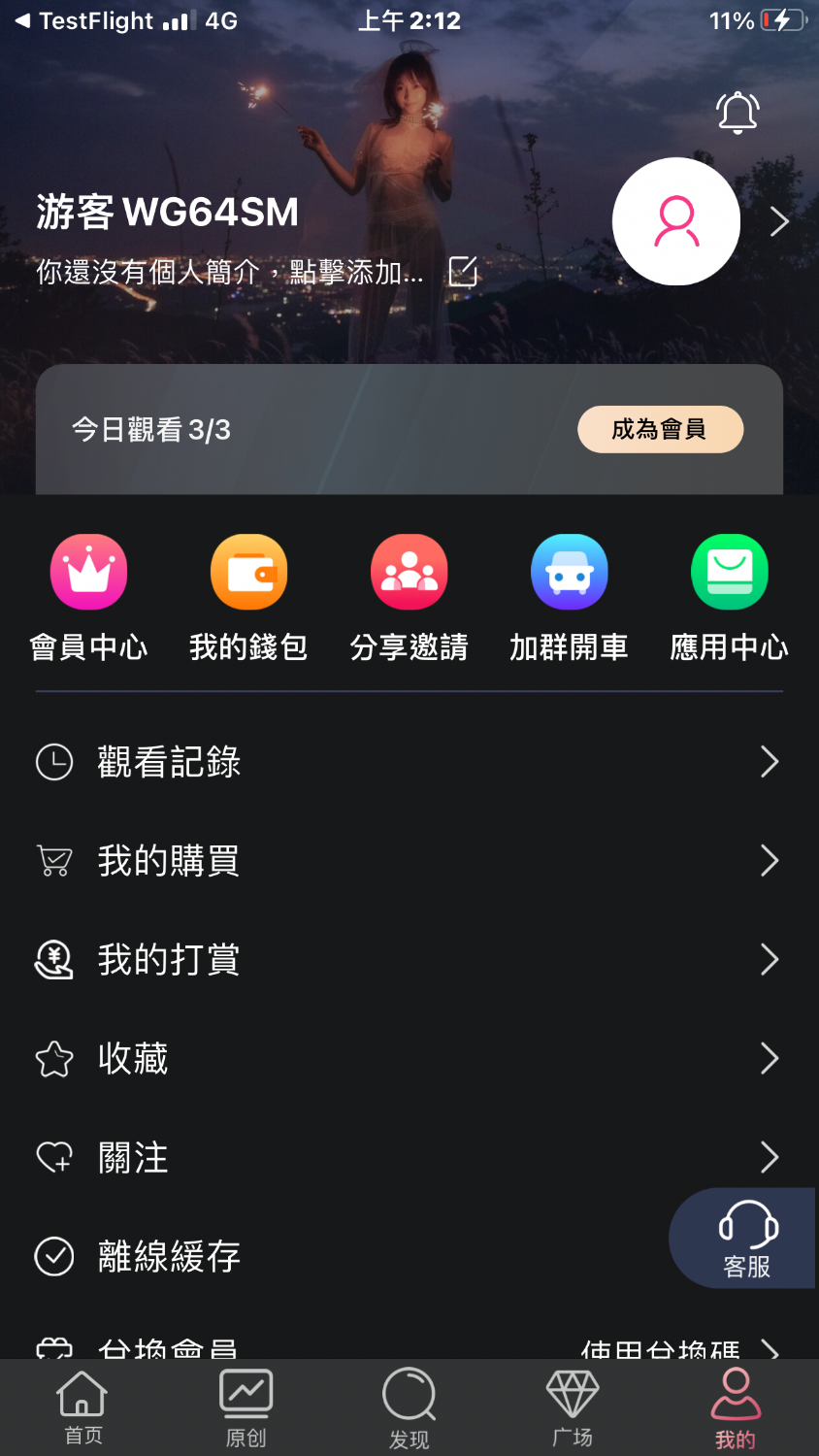Open the 收藏 favorites row
The width and height of the screenshot is (819, 1456).
click(408, 1059)
